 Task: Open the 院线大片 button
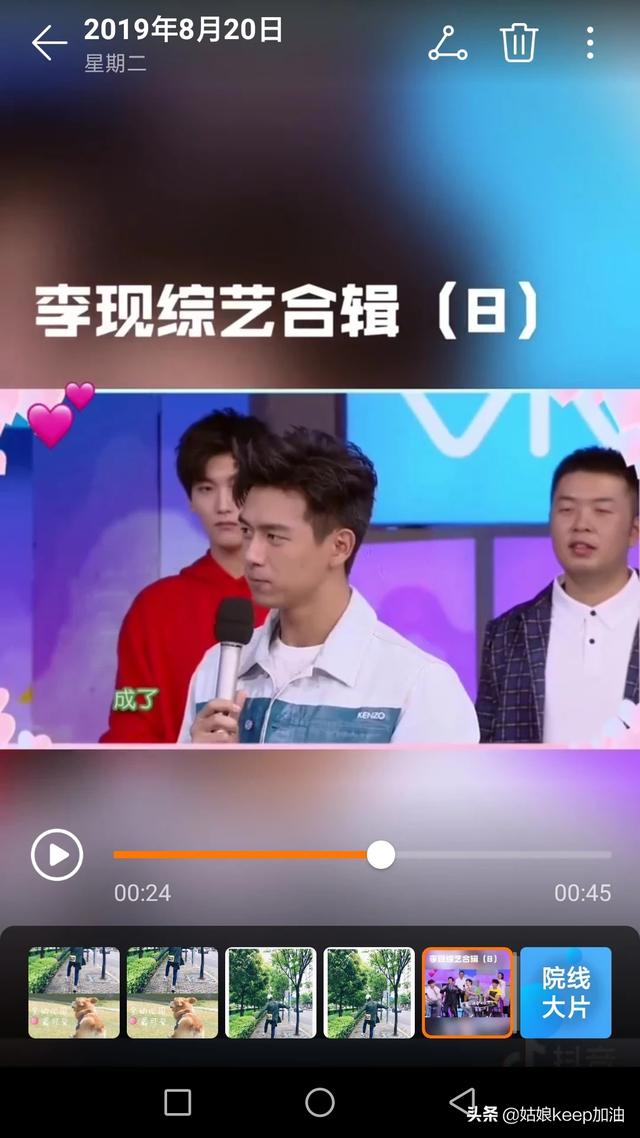tap(566, 992)
